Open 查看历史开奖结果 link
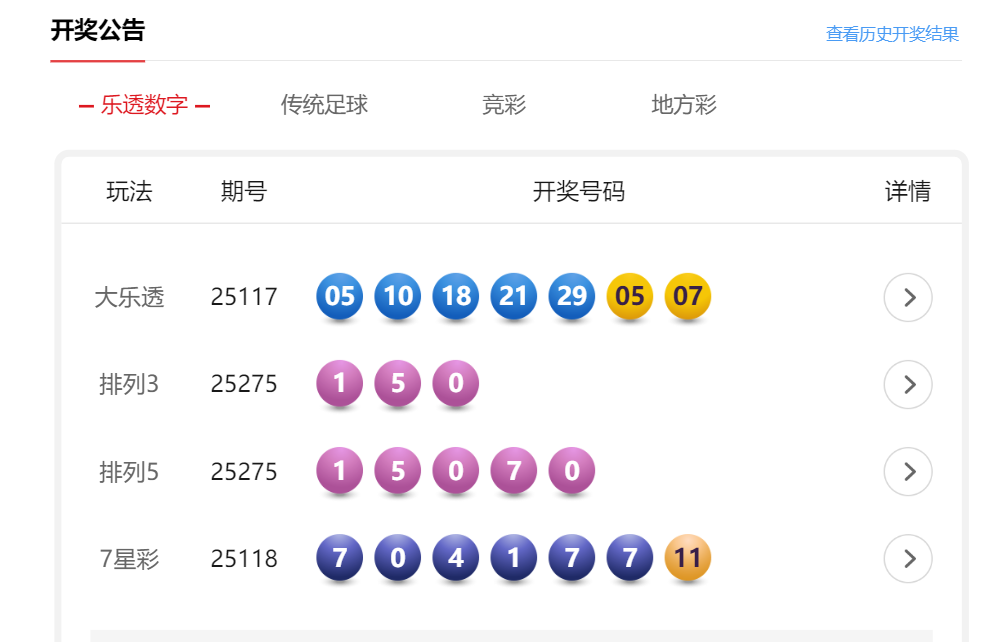This screenshot has height=642, width=1002. pos(892,34)
